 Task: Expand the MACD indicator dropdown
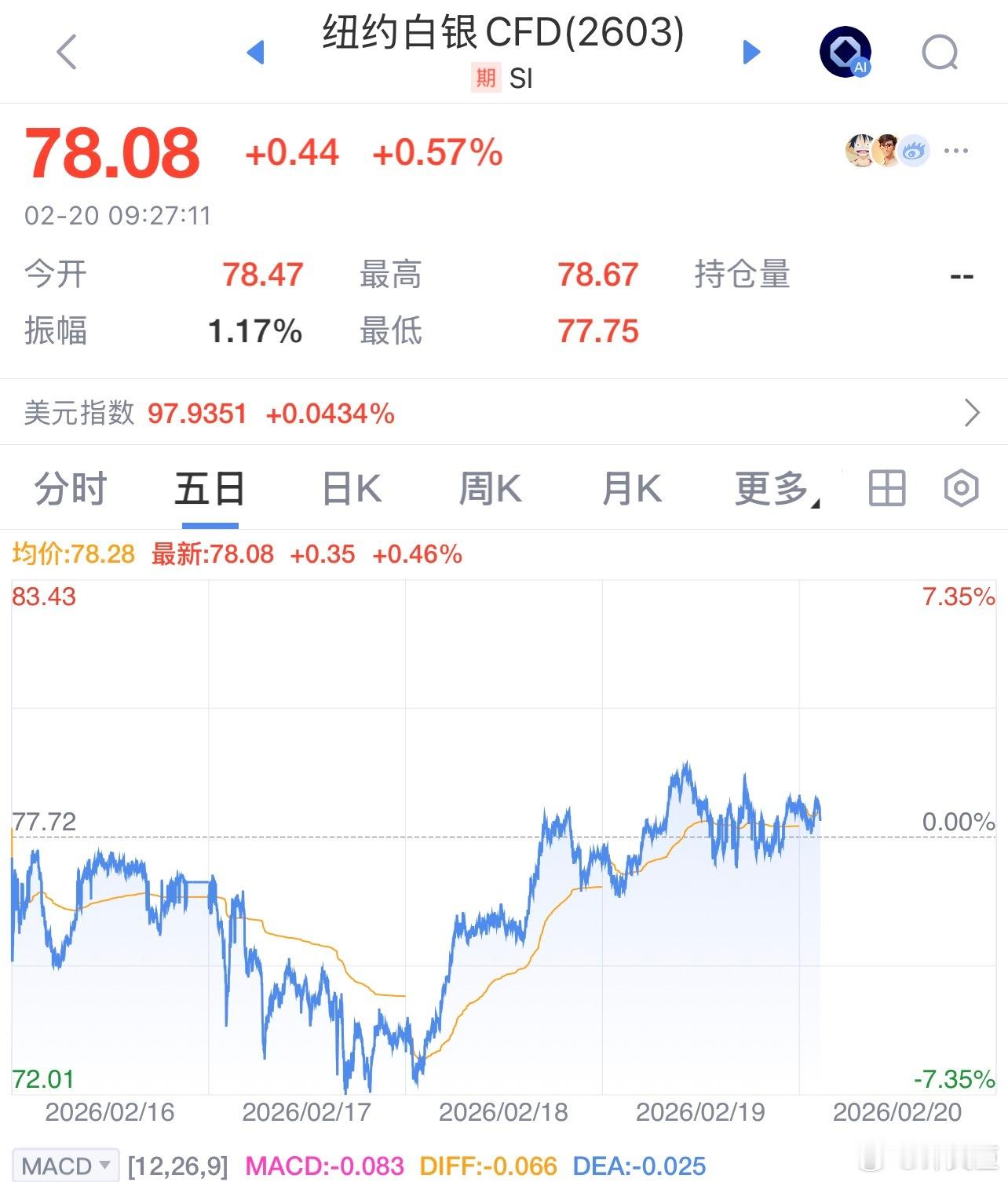click(67, 1166)
